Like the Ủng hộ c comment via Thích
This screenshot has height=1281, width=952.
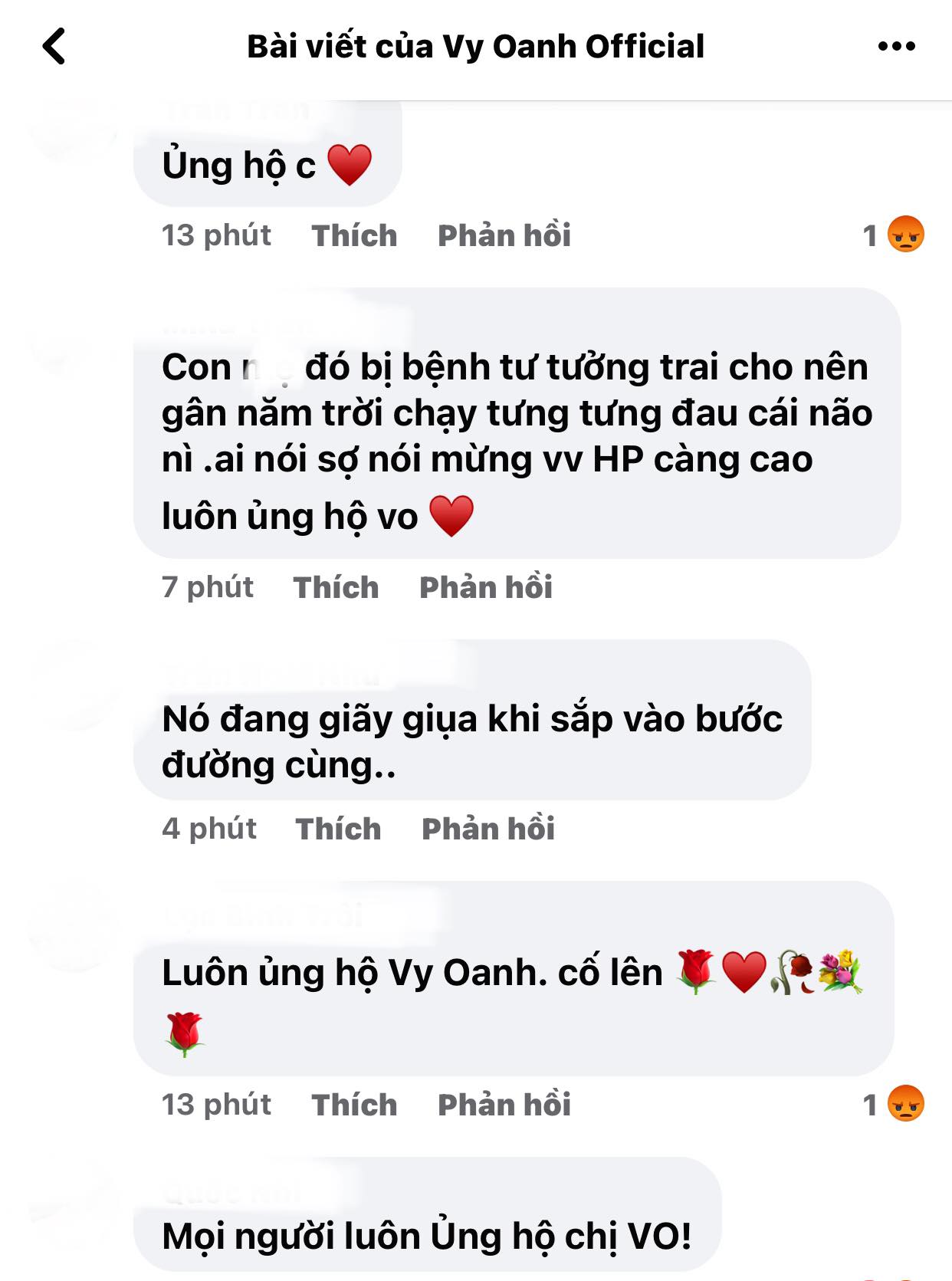pos(353,236)
